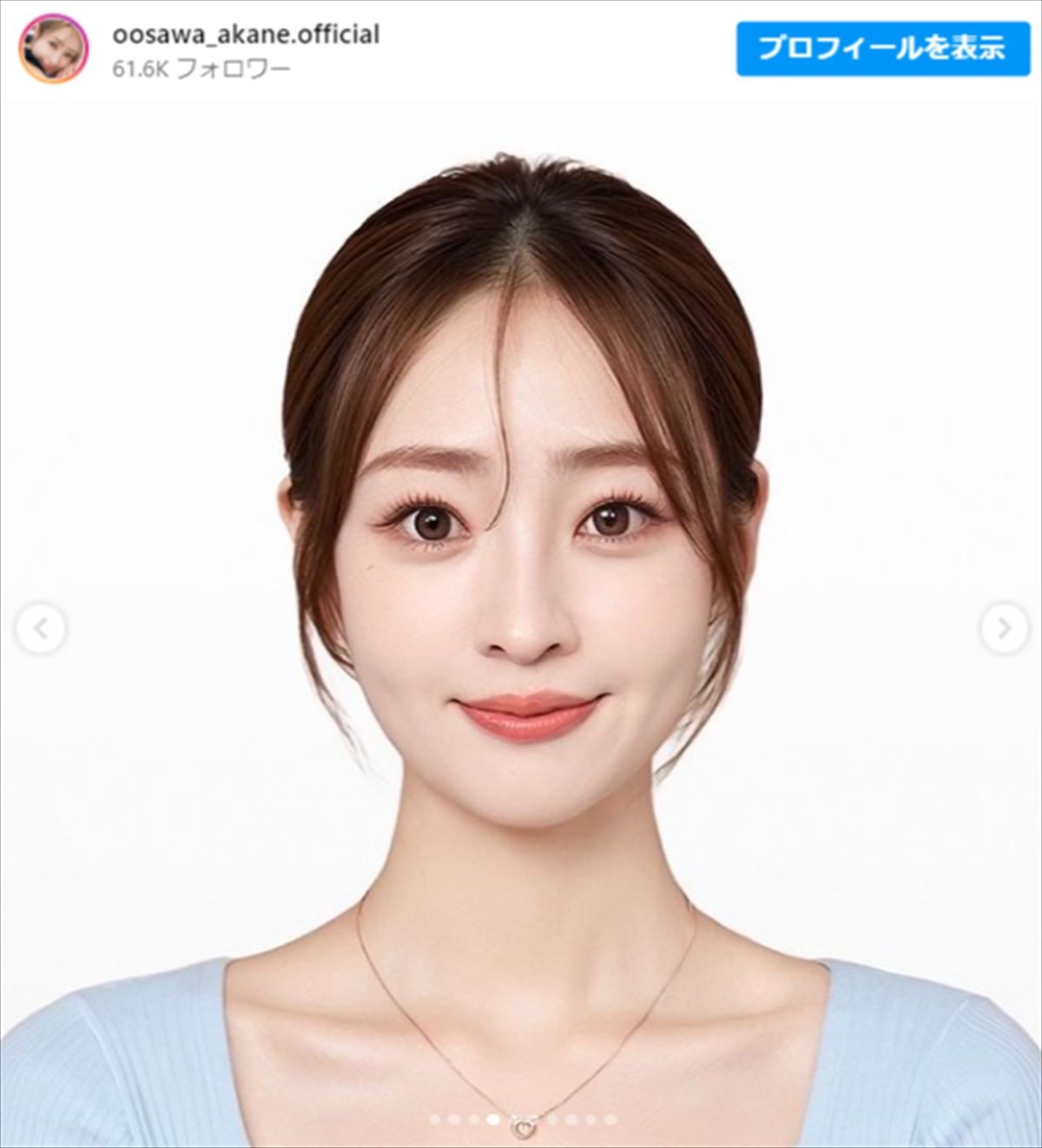The height and width of the screenshot is (1148, 1042).
Task: Open the oosawa_akane.official username link
Action: [x=246, y=35]
